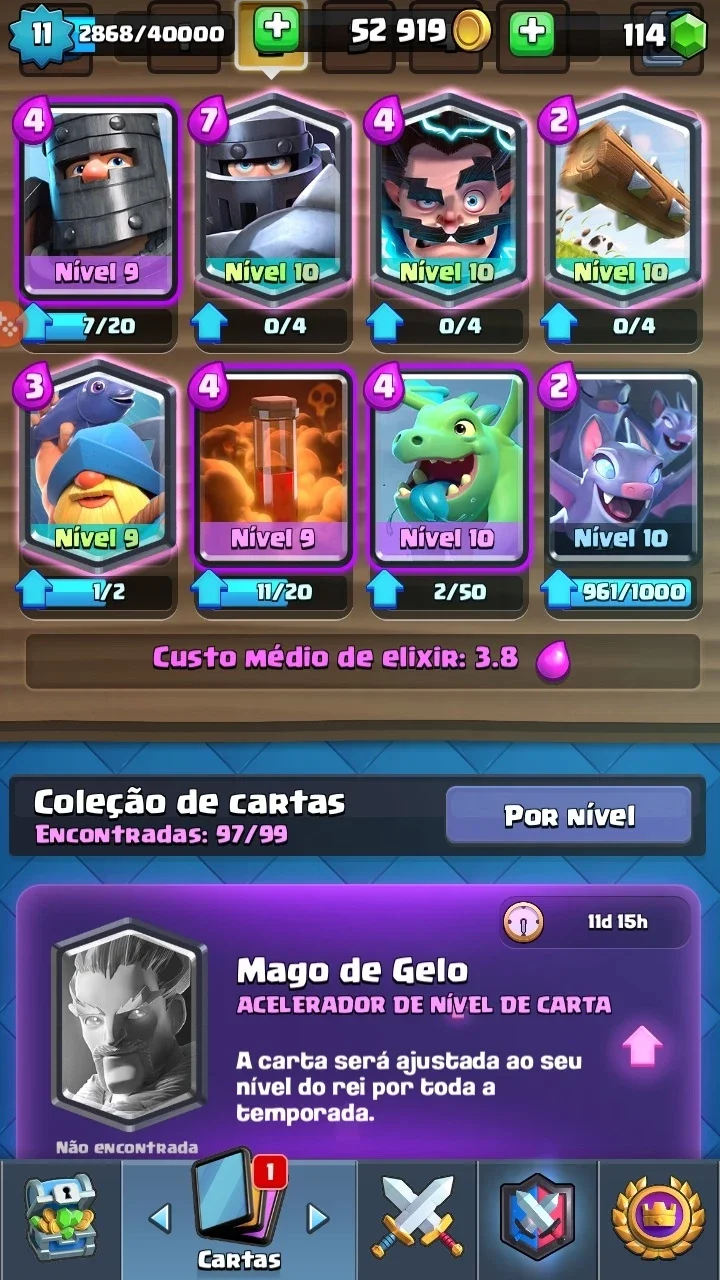Select the Dark Prince card with 7/20
The image size is (720, 1280).
tap(97, 198)
